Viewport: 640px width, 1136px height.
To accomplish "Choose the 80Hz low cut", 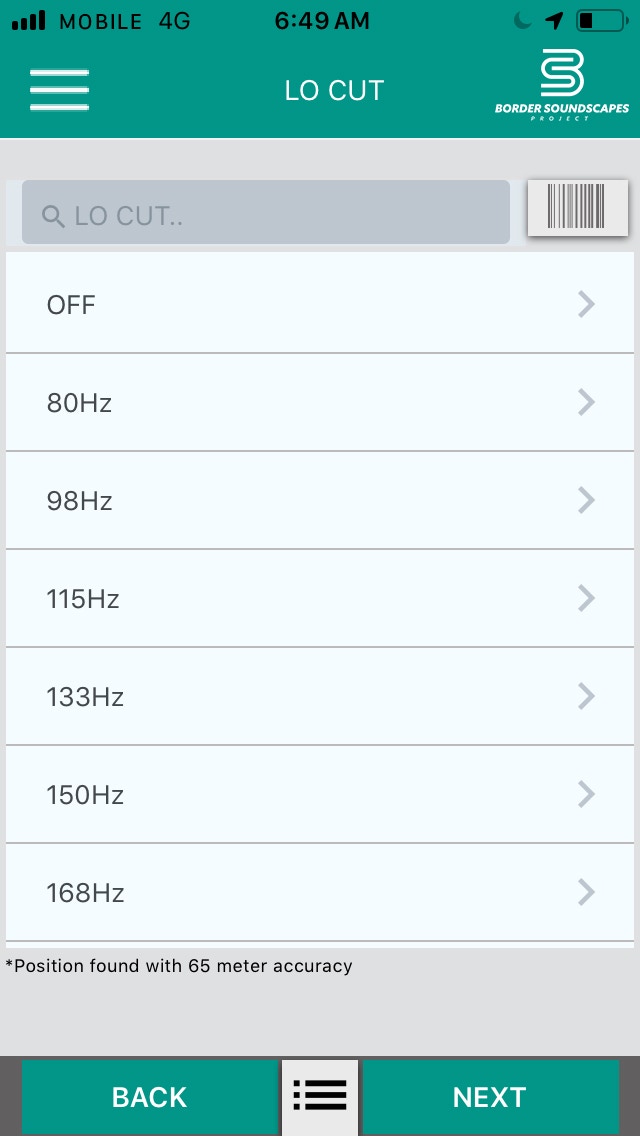I will [x=320, y=402].
